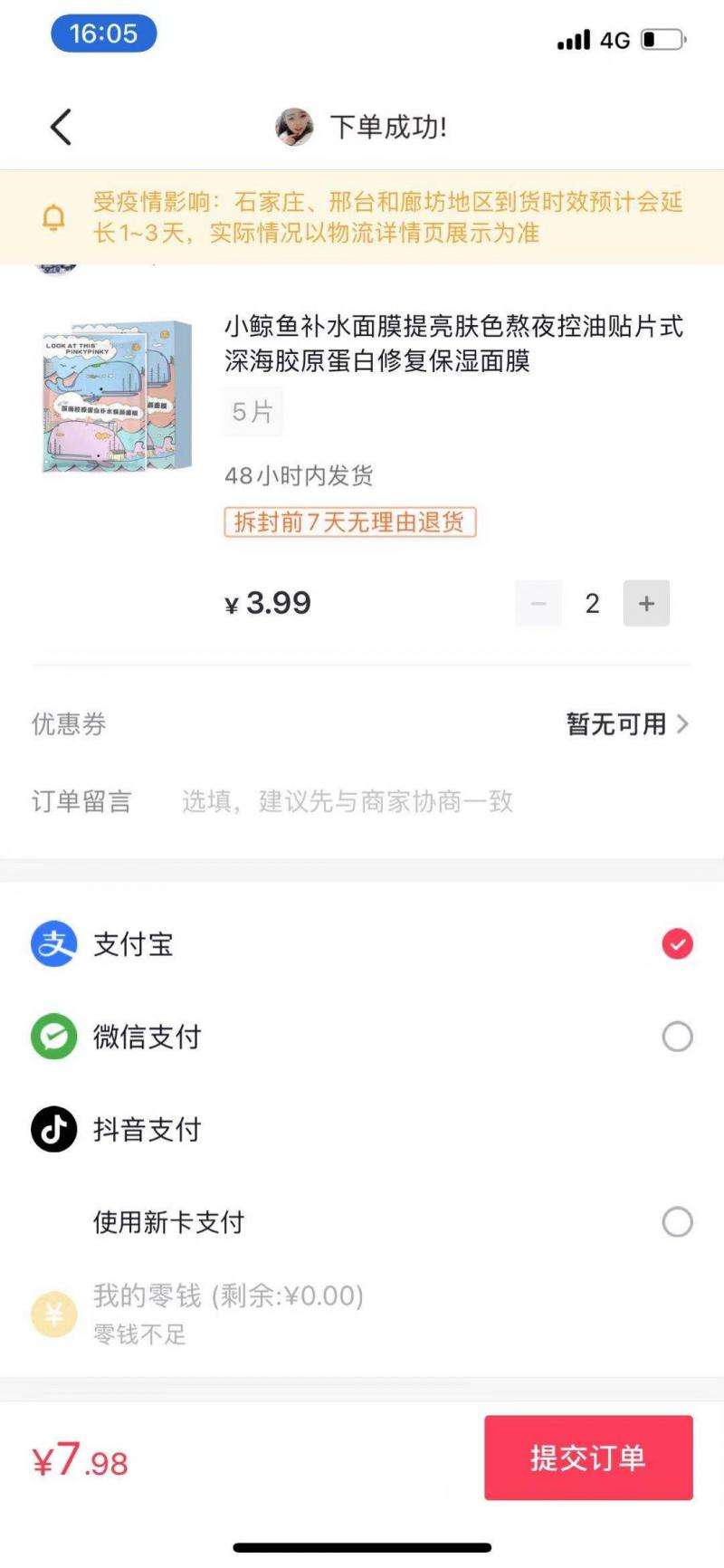Increase quantity with the plus stepper
This screenshot has height=1568, width=724.
click(x=646, y=603)
